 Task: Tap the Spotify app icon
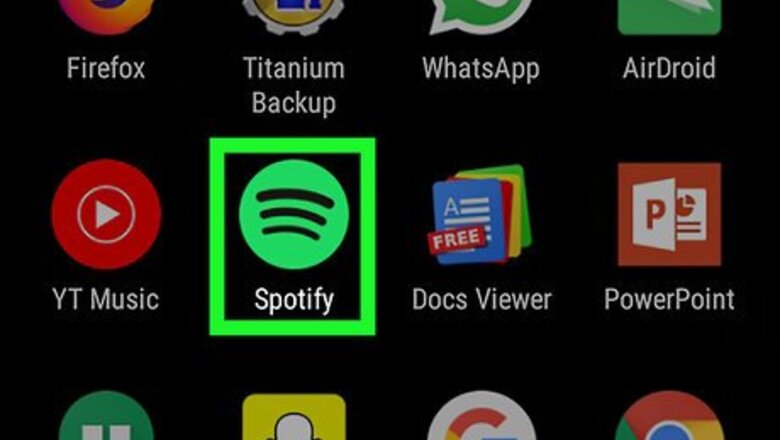(x=293, y=214)
